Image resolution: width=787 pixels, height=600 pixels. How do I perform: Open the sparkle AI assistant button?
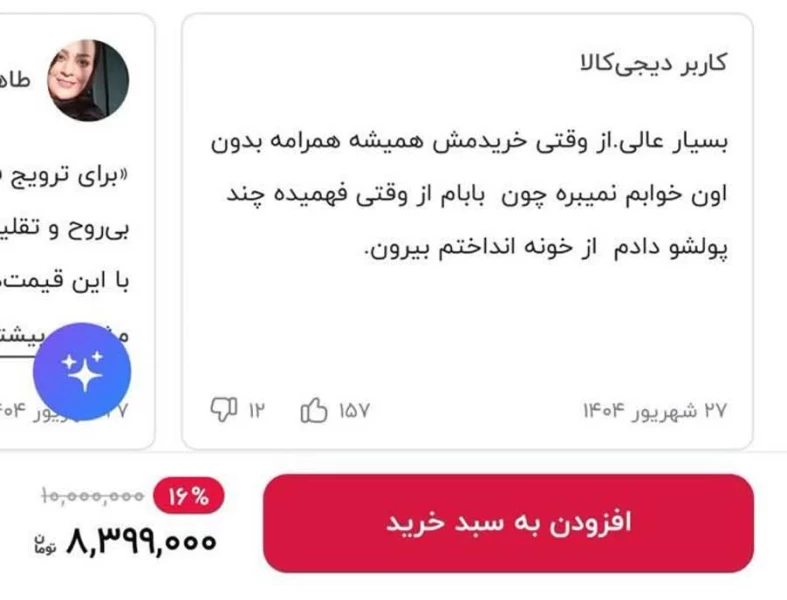pyautogui.click(x=82, y=371)
